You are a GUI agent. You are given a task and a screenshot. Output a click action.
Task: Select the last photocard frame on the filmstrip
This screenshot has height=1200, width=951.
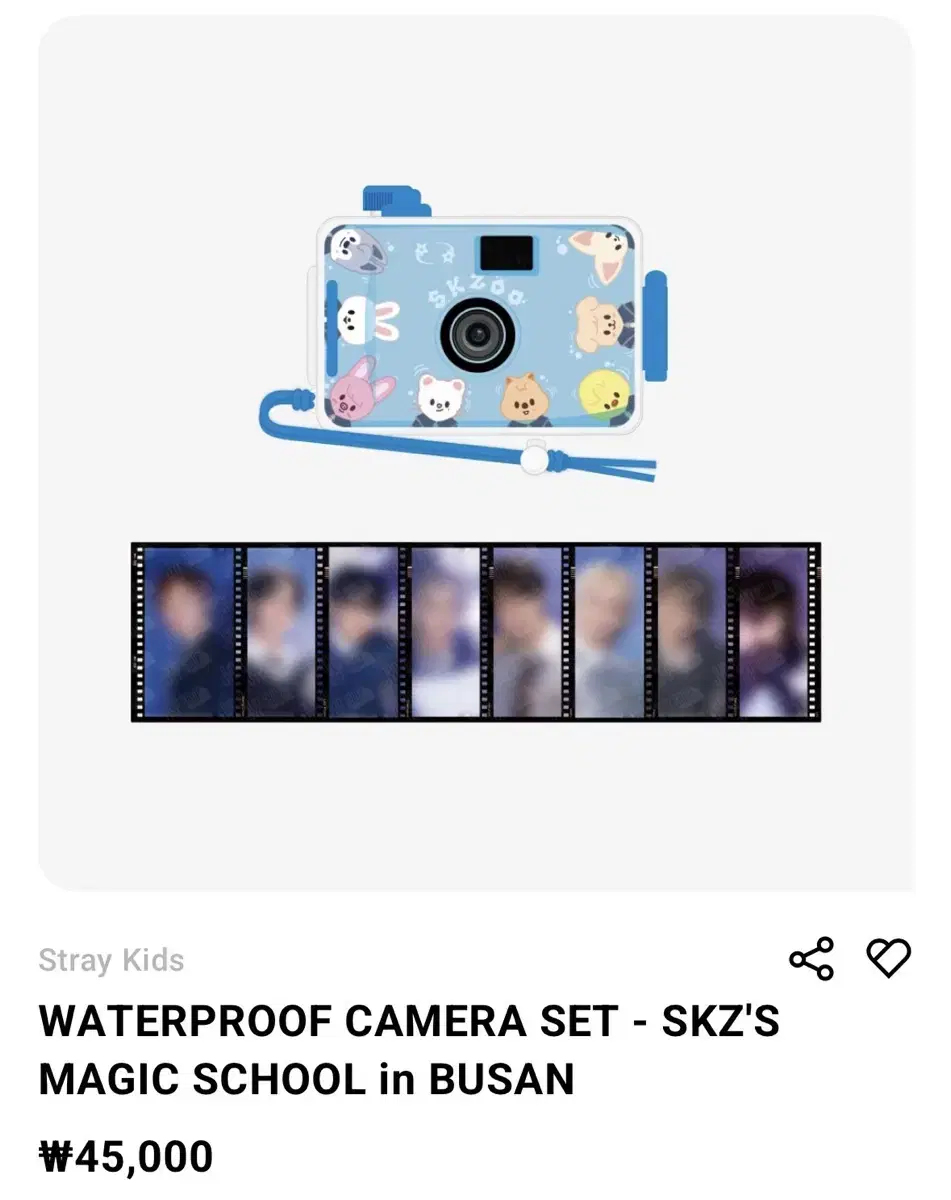point(770,635)
